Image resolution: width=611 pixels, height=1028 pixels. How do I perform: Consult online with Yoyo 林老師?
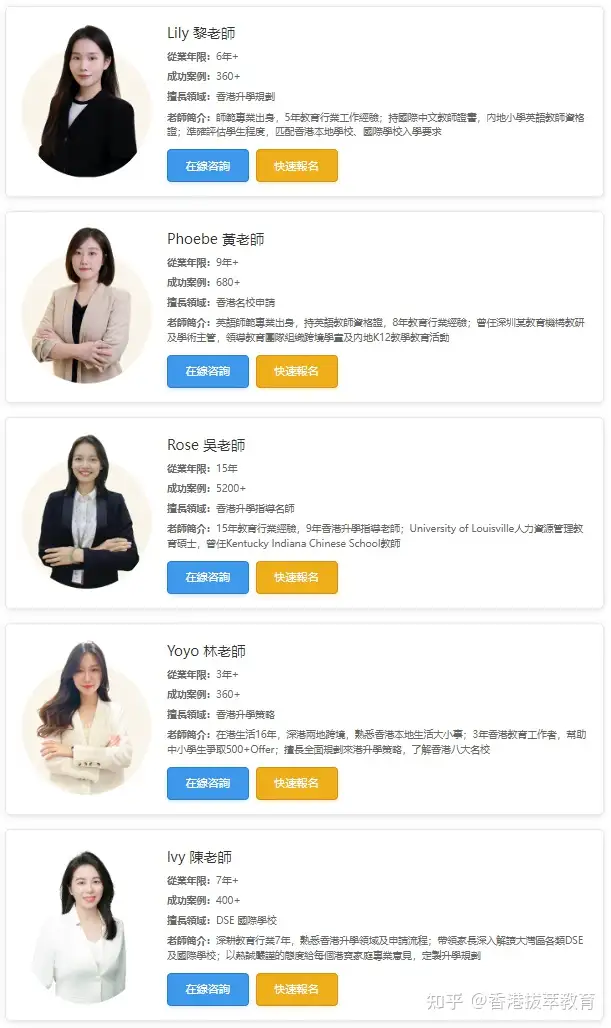coord(207,783)
